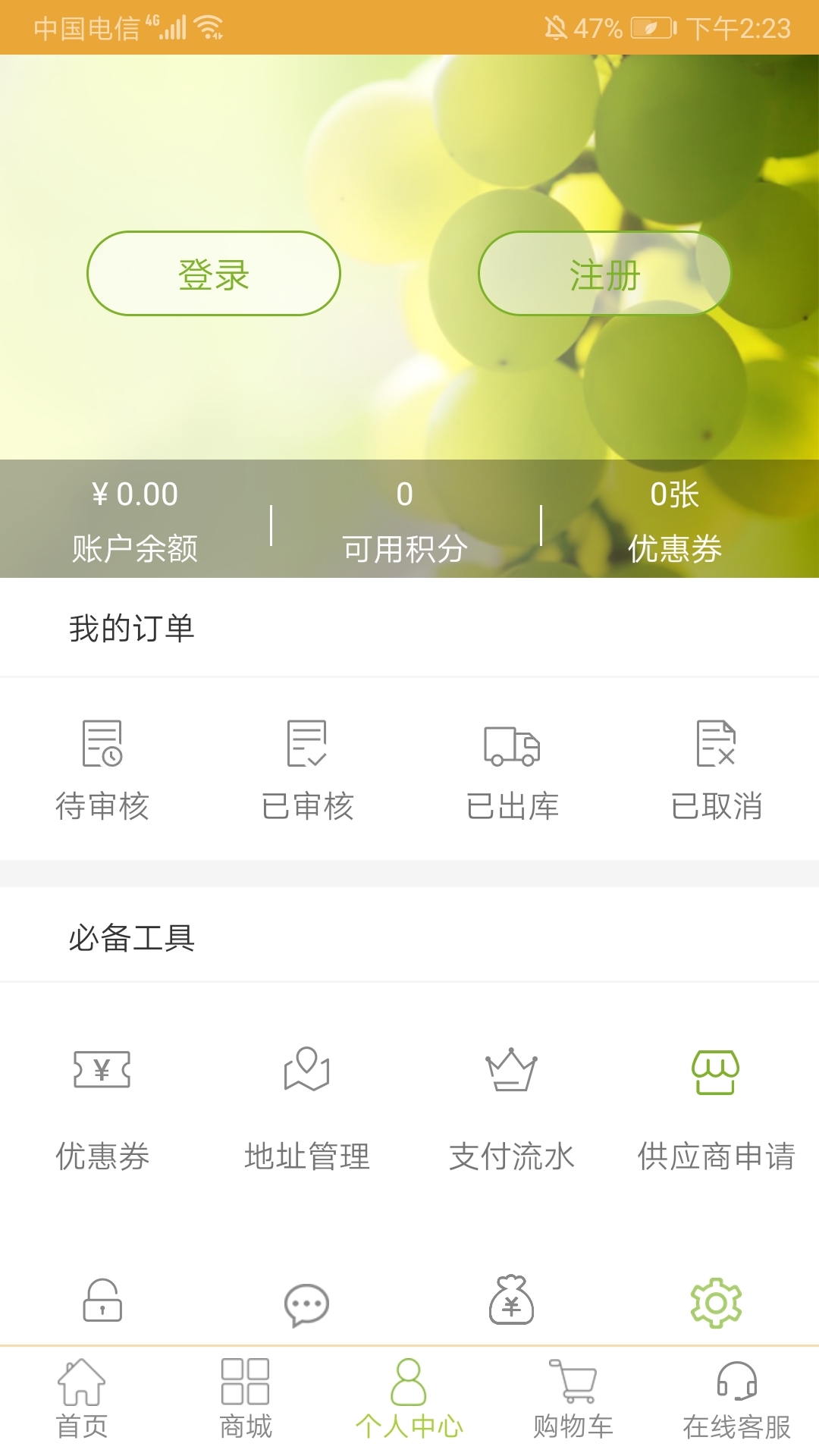Screen dimensions: 819x1456
Task: Contact 在线客服 online support
Action: [737, 1399]
